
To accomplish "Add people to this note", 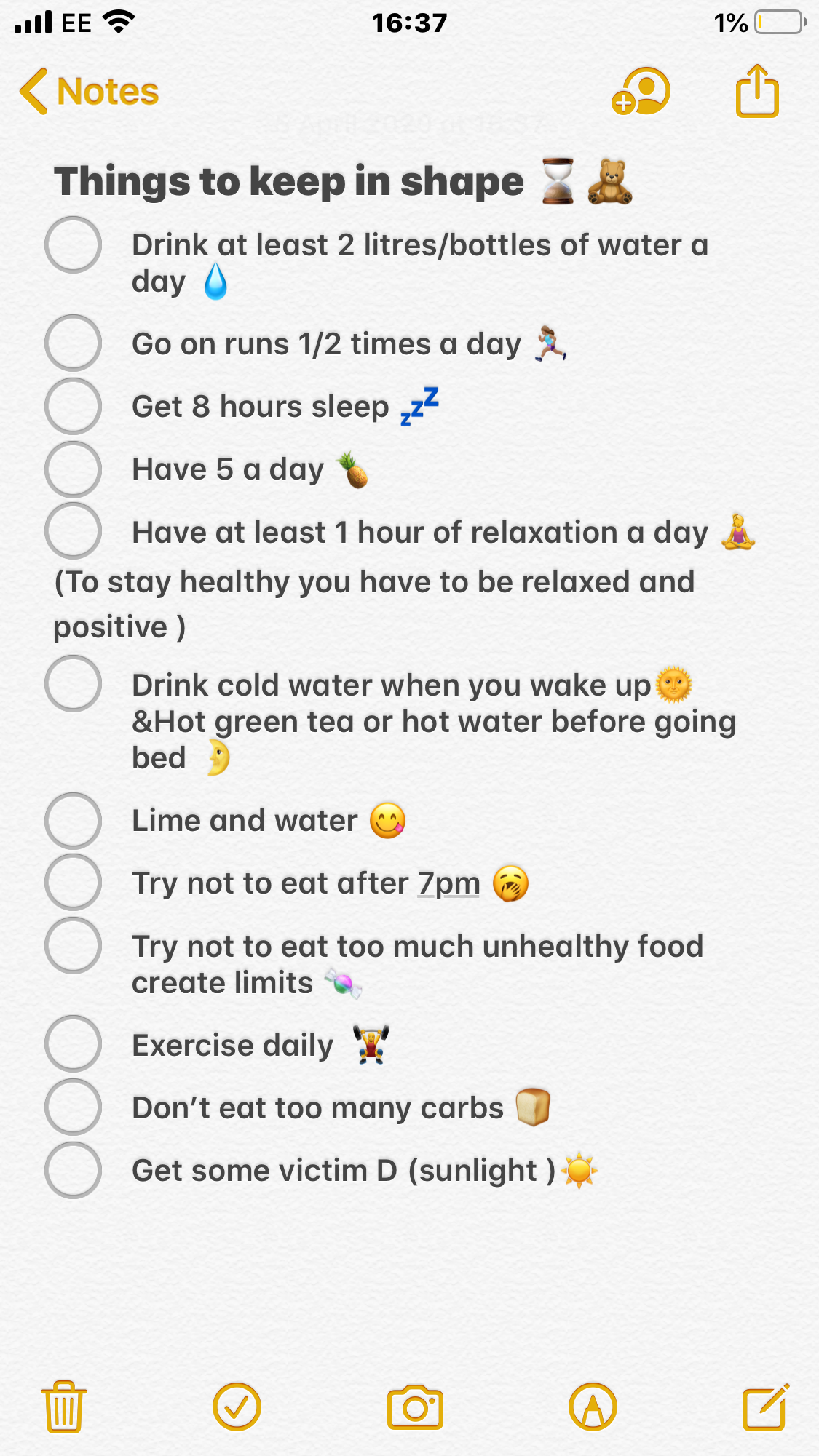I will (641, 92).
